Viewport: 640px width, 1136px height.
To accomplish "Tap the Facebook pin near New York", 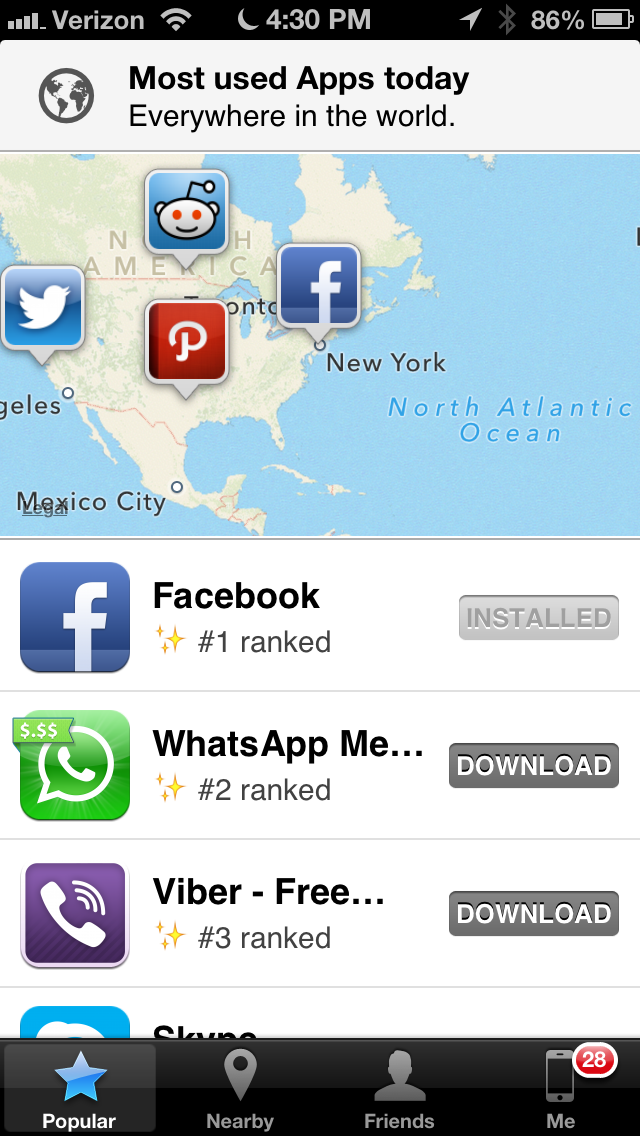I will 319,289.
